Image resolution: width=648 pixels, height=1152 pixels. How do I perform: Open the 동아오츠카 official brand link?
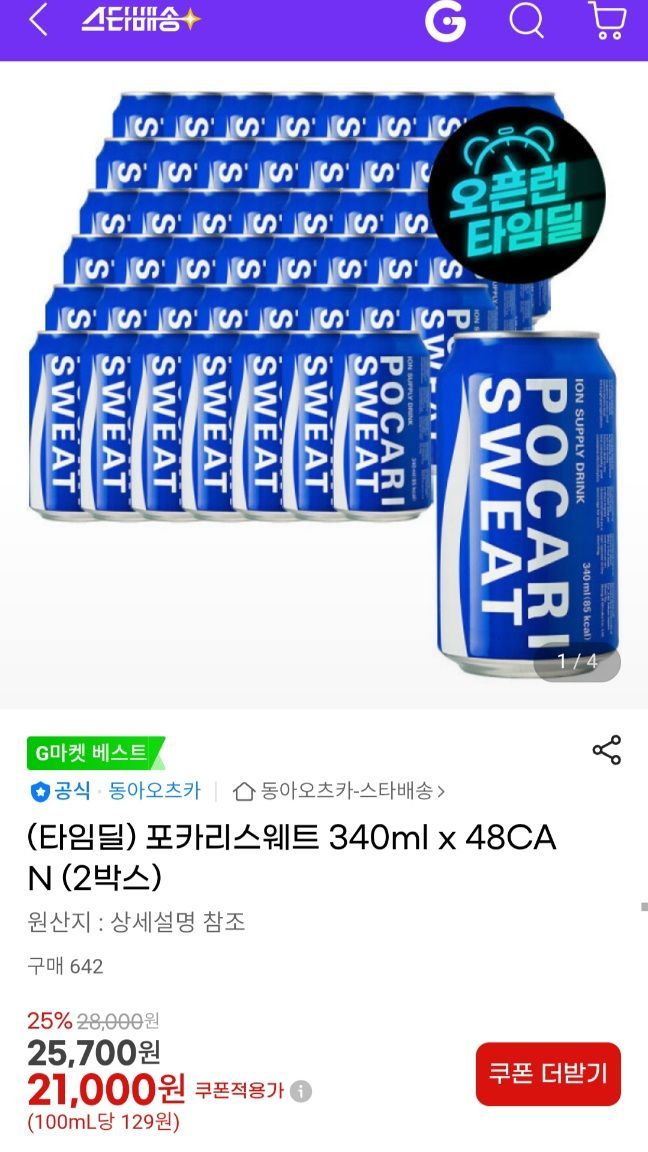point(154,791)
